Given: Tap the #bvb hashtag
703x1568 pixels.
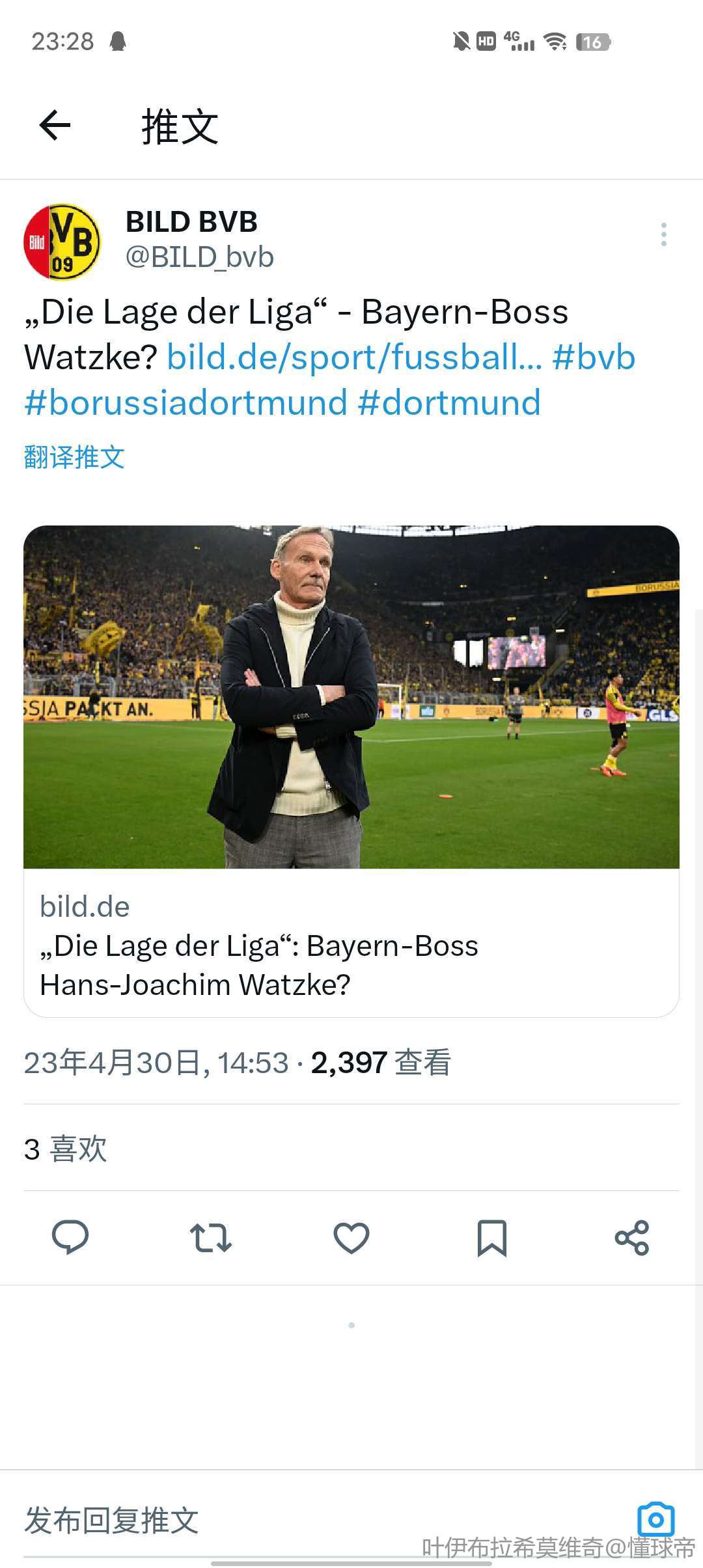Looking at the screenshot, I should [x=594, y=357].
